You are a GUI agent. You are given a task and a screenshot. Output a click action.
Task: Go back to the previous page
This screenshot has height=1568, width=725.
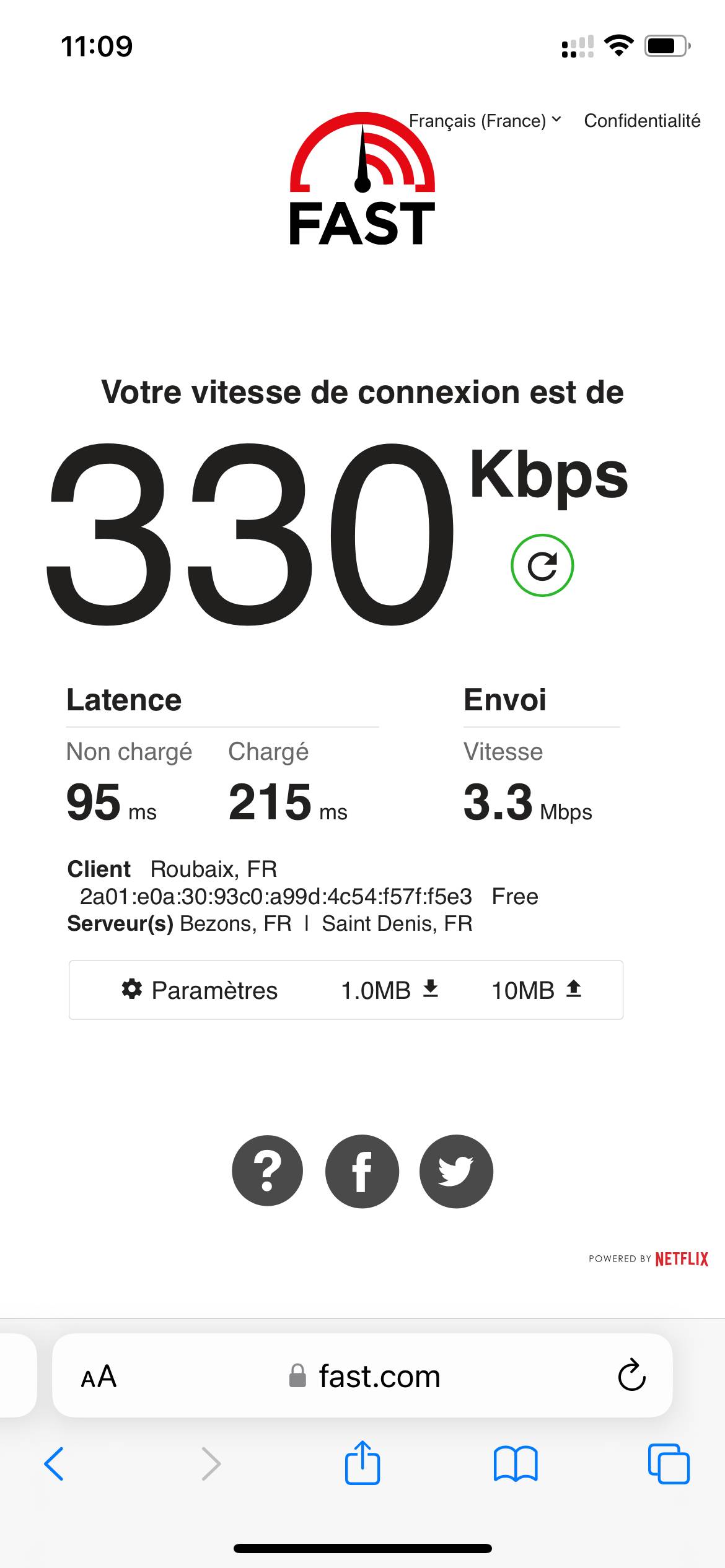coord(54,1464)
